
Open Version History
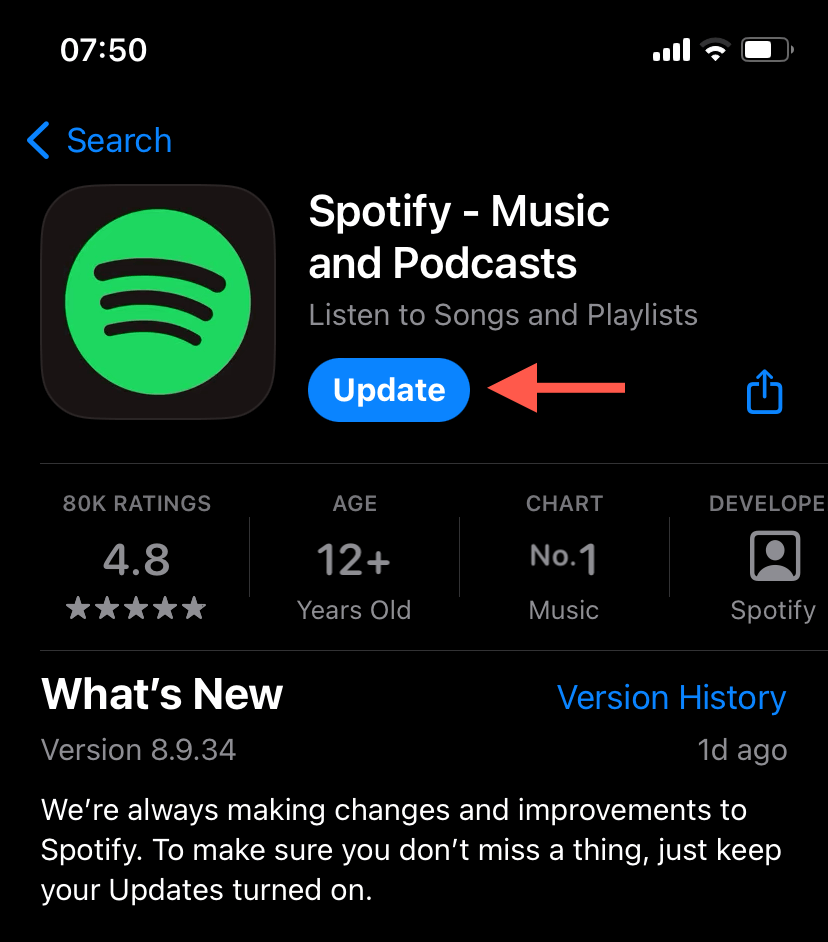pos(671,698)
